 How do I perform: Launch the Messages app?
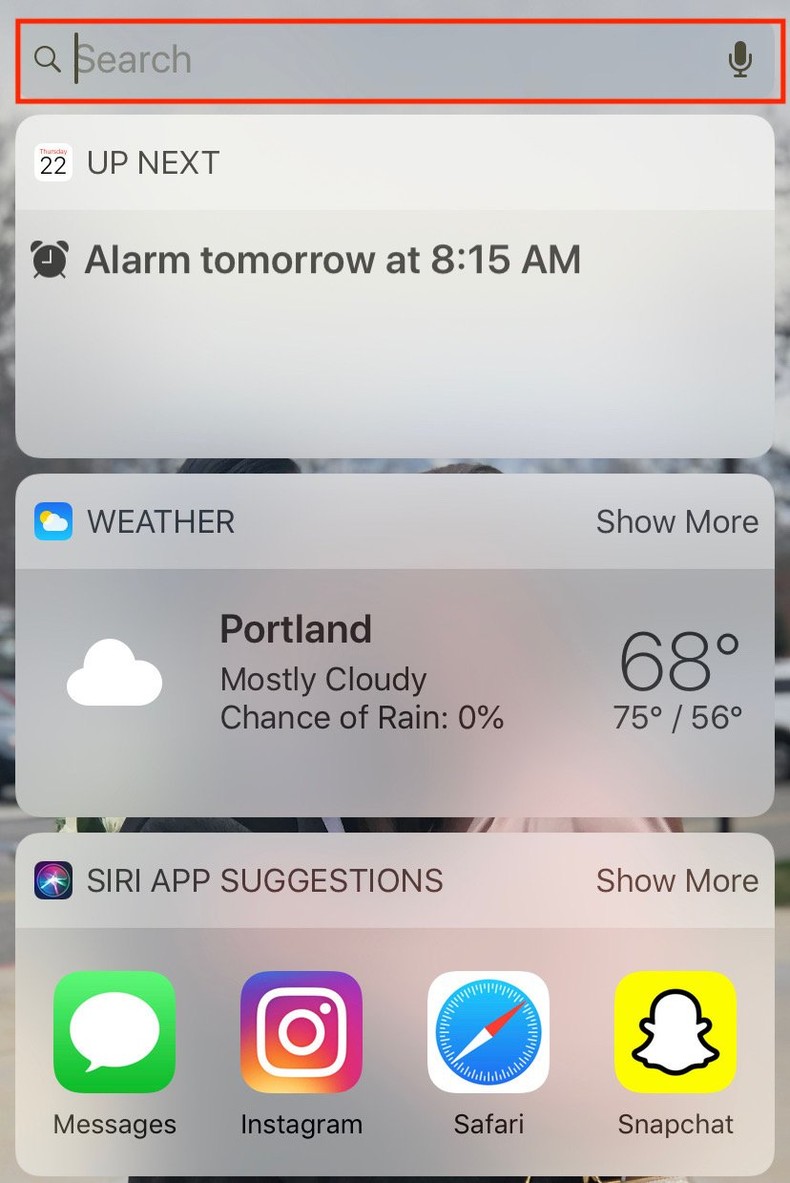[x=114, y=1032]
